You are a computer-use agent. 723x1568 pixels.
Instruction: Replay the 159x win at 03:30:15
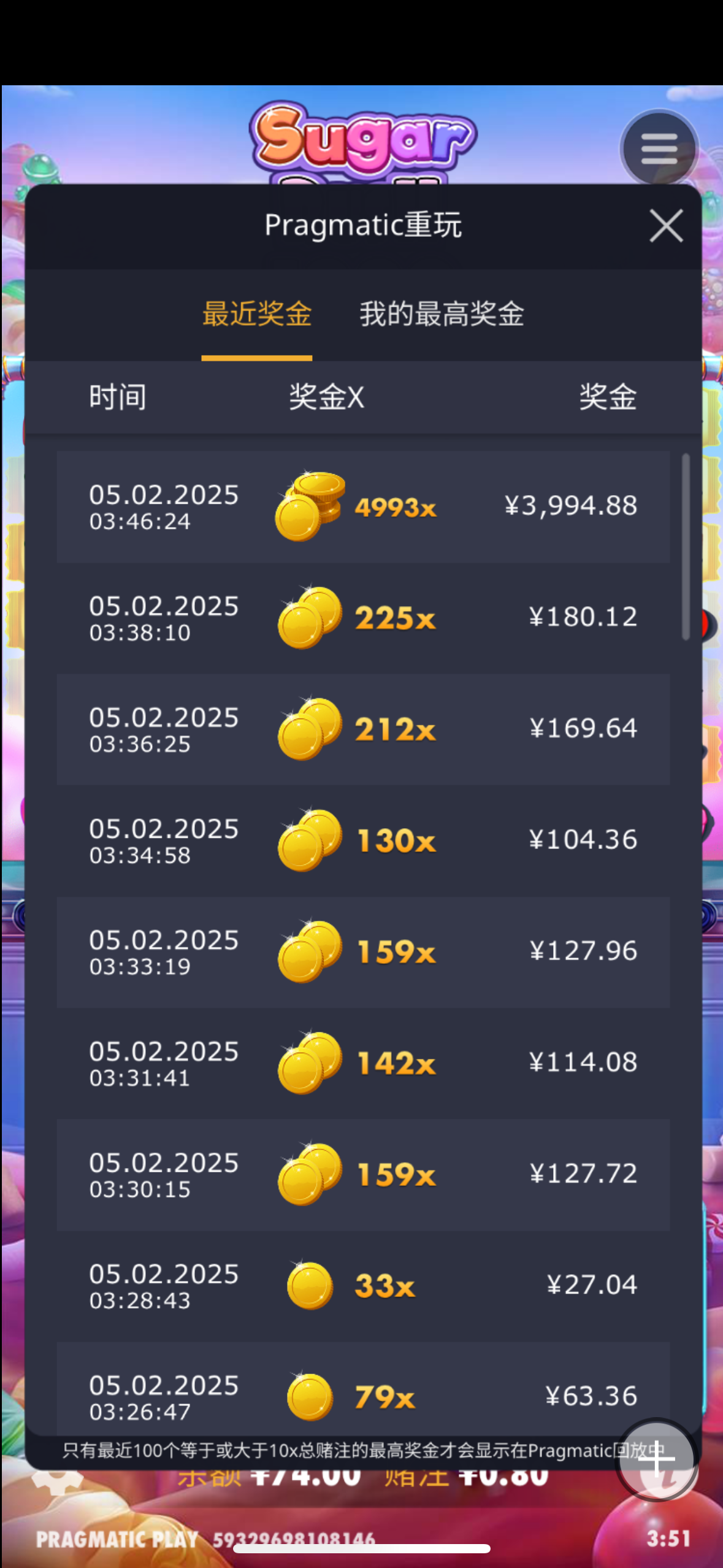point(363,1174)
